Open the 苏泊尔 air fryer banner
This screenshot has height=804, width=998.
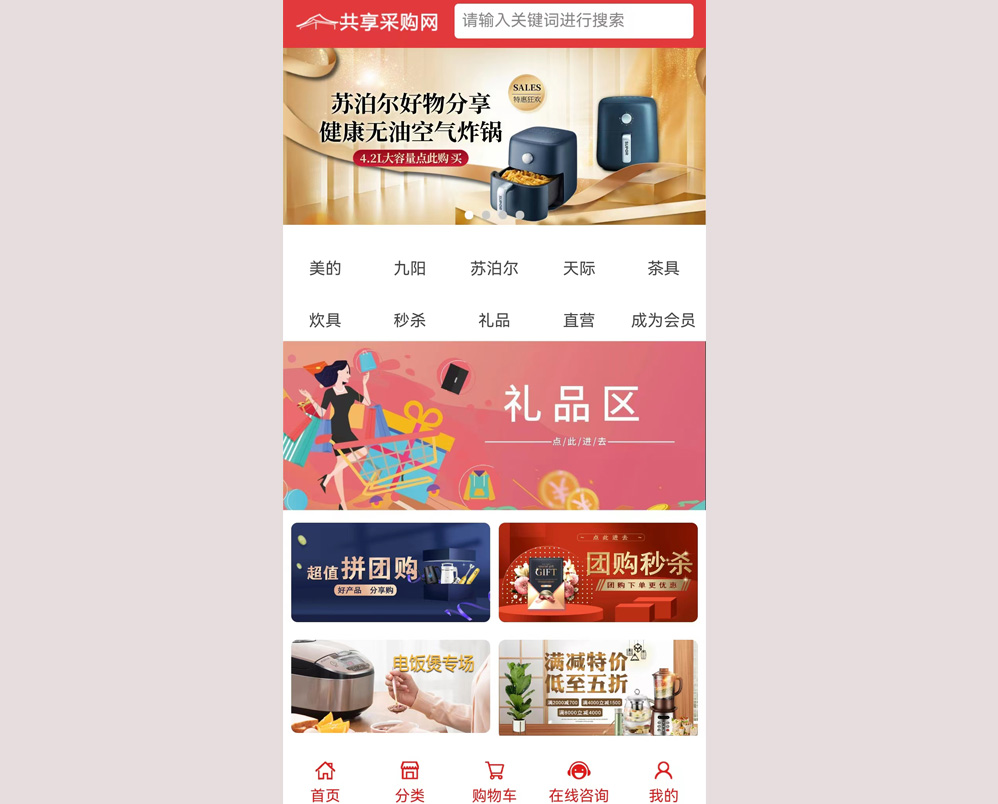pos(494,135)
